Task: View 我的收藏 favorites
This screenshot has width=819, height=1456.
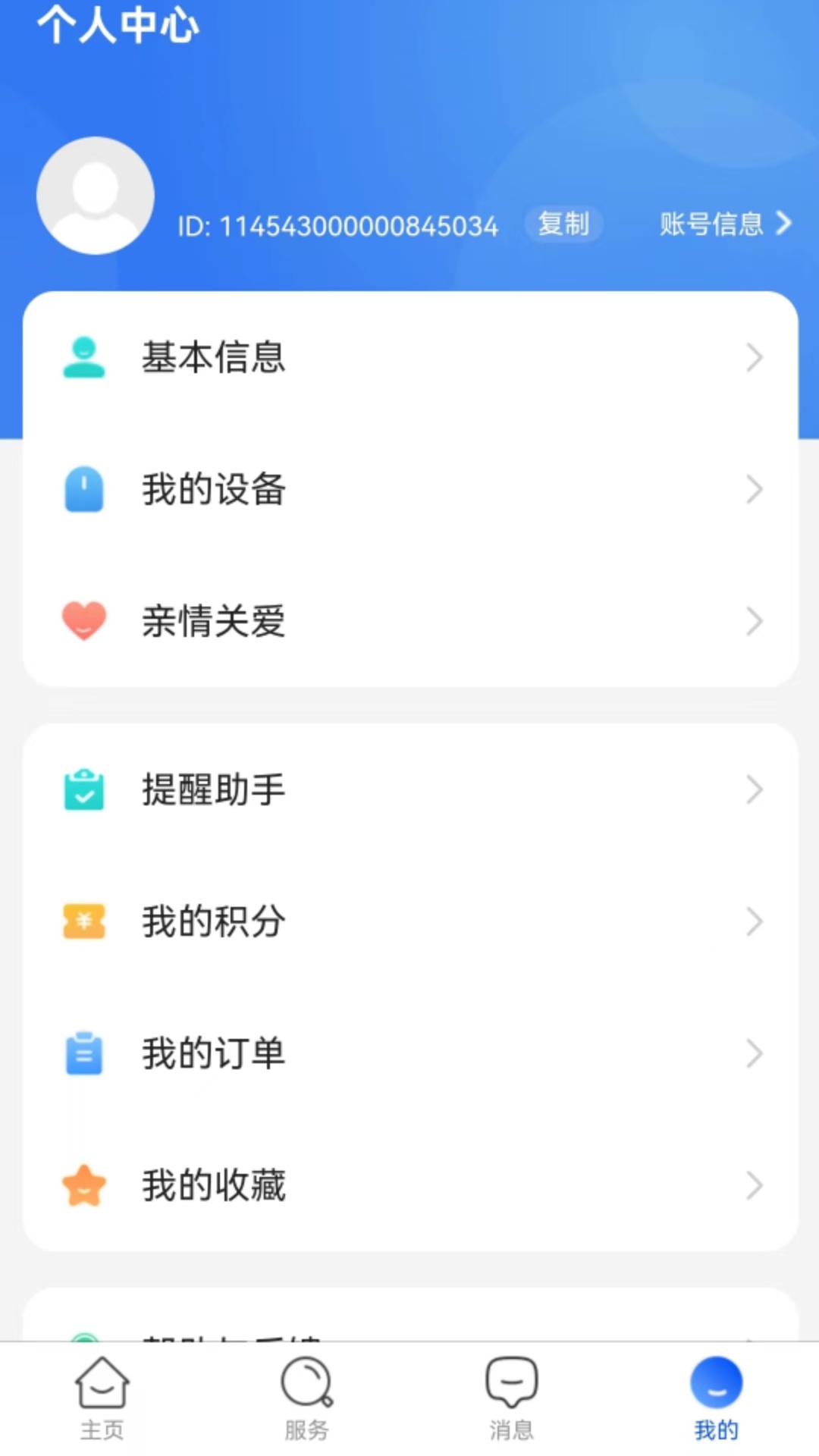Action: coord(409,1185)
